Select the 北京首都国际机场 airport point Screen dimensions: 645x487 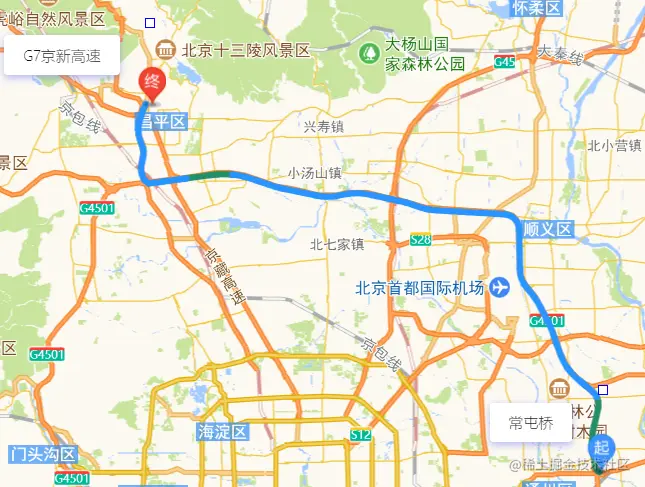click(x=499, y=288)
